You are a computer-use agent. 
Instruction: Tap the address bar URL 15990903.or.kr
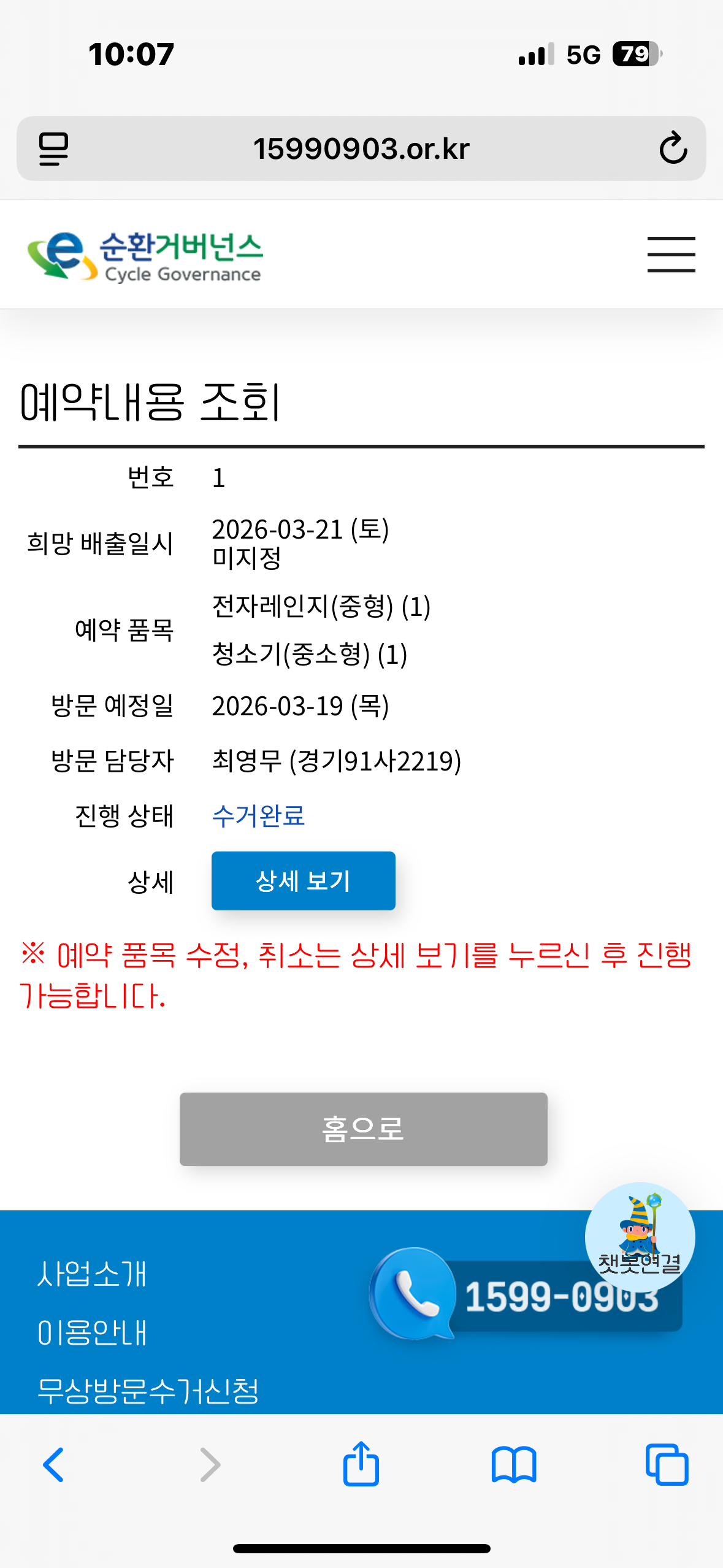click(x=361, y=148)
